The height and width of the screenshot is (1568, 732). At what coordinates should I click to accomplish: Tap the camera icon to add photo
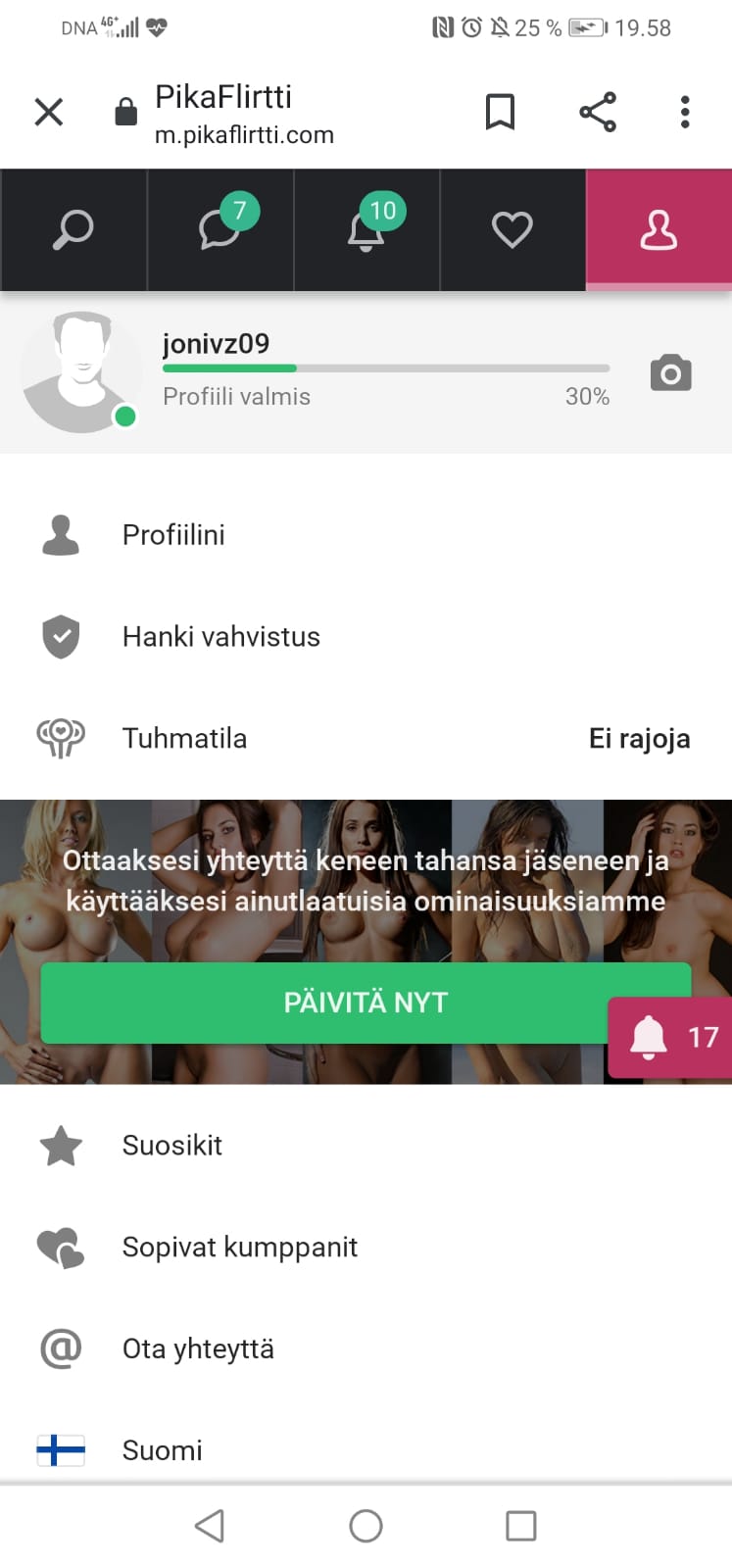coord(671,373)
